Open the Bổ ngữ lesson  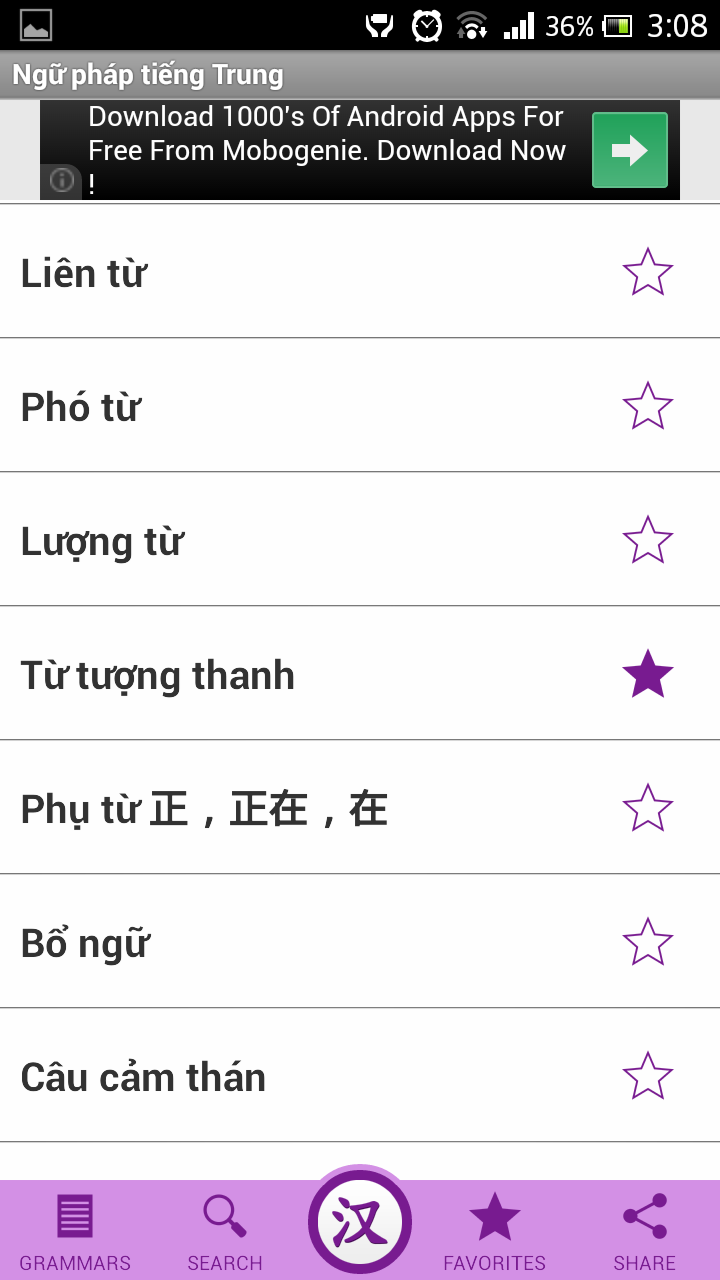point(360,941)
